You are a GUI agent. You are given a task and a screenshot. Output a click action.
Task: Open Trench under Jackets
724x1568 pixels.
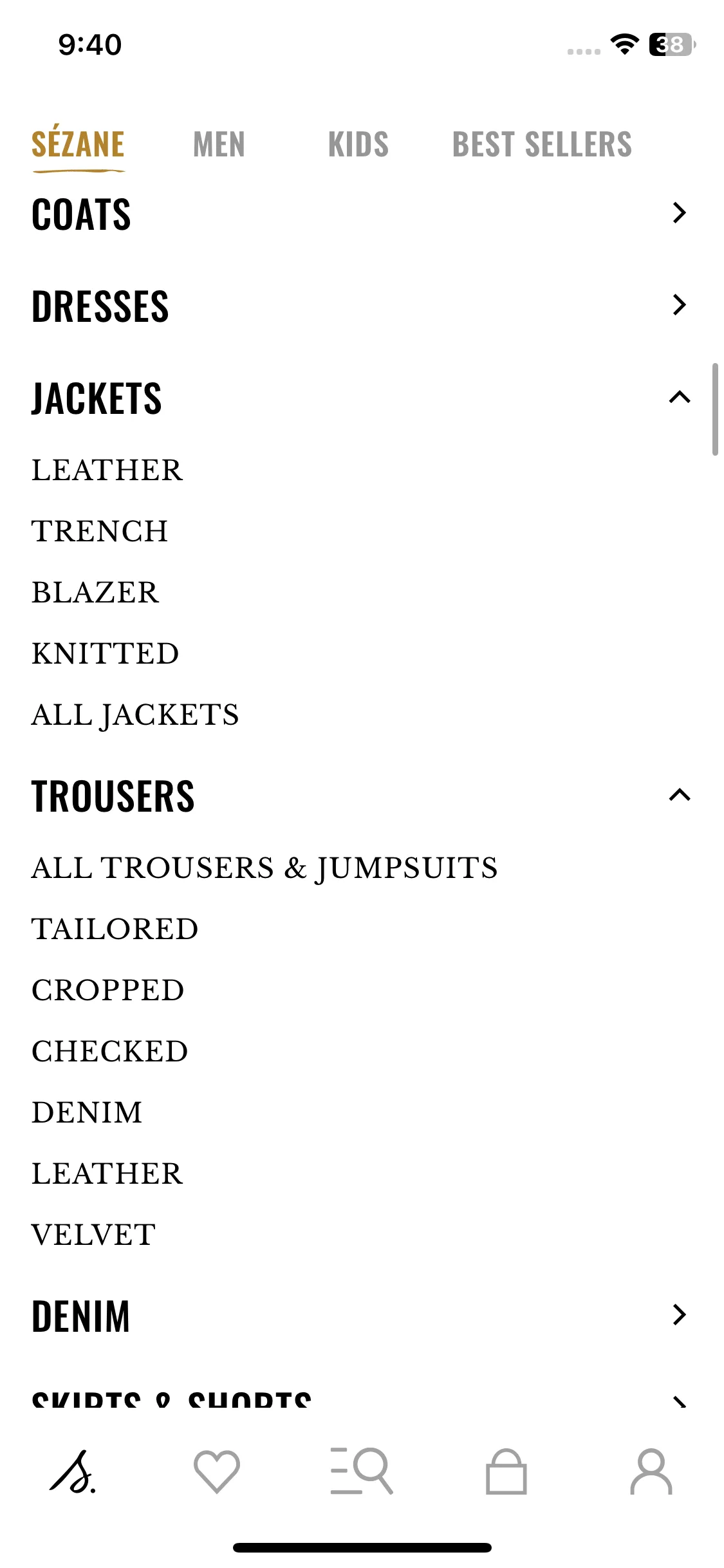pos(100,531)
